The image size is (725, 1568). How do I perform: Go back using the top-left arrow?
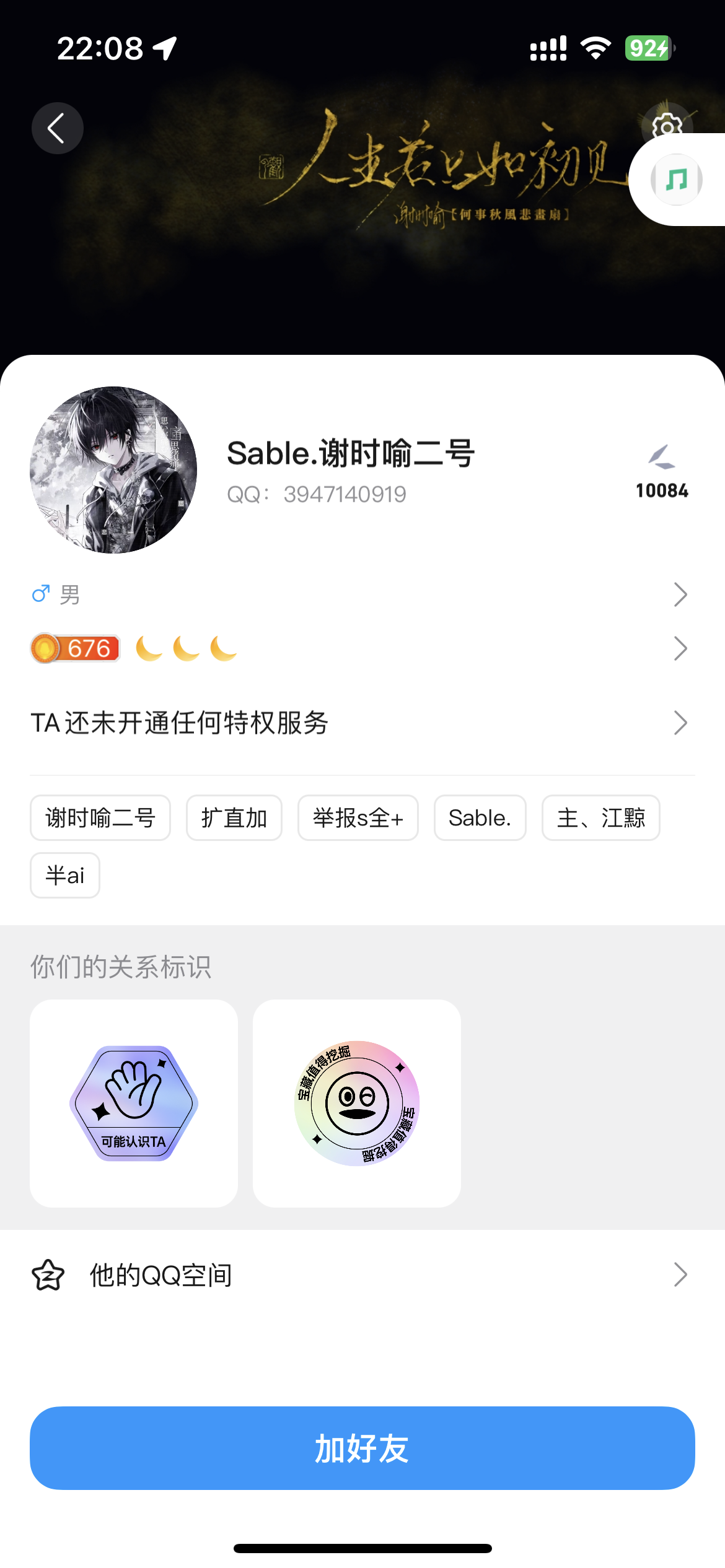(x=57, y=128)
